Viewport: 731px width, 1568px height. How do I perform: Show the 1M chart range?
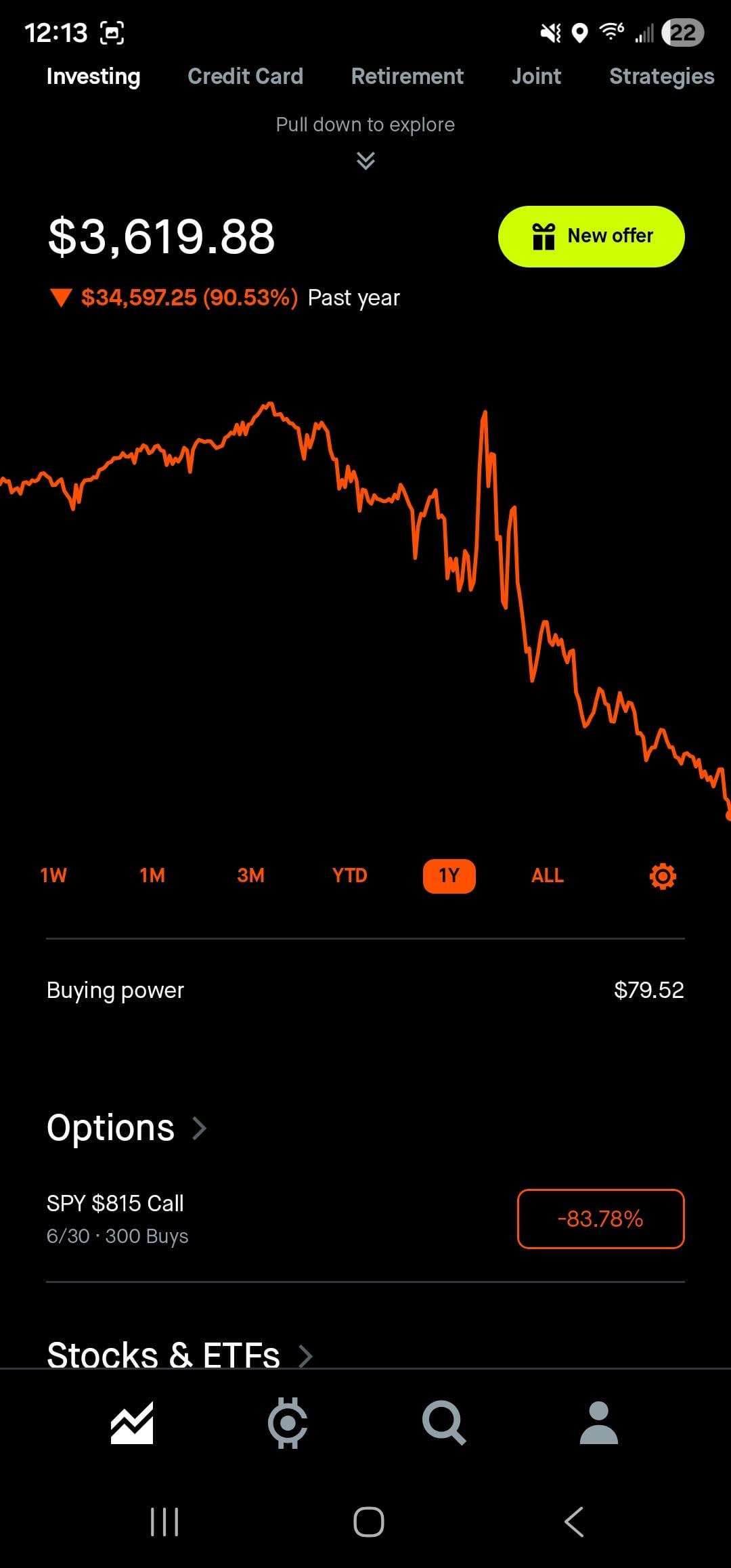click(152, 875)
